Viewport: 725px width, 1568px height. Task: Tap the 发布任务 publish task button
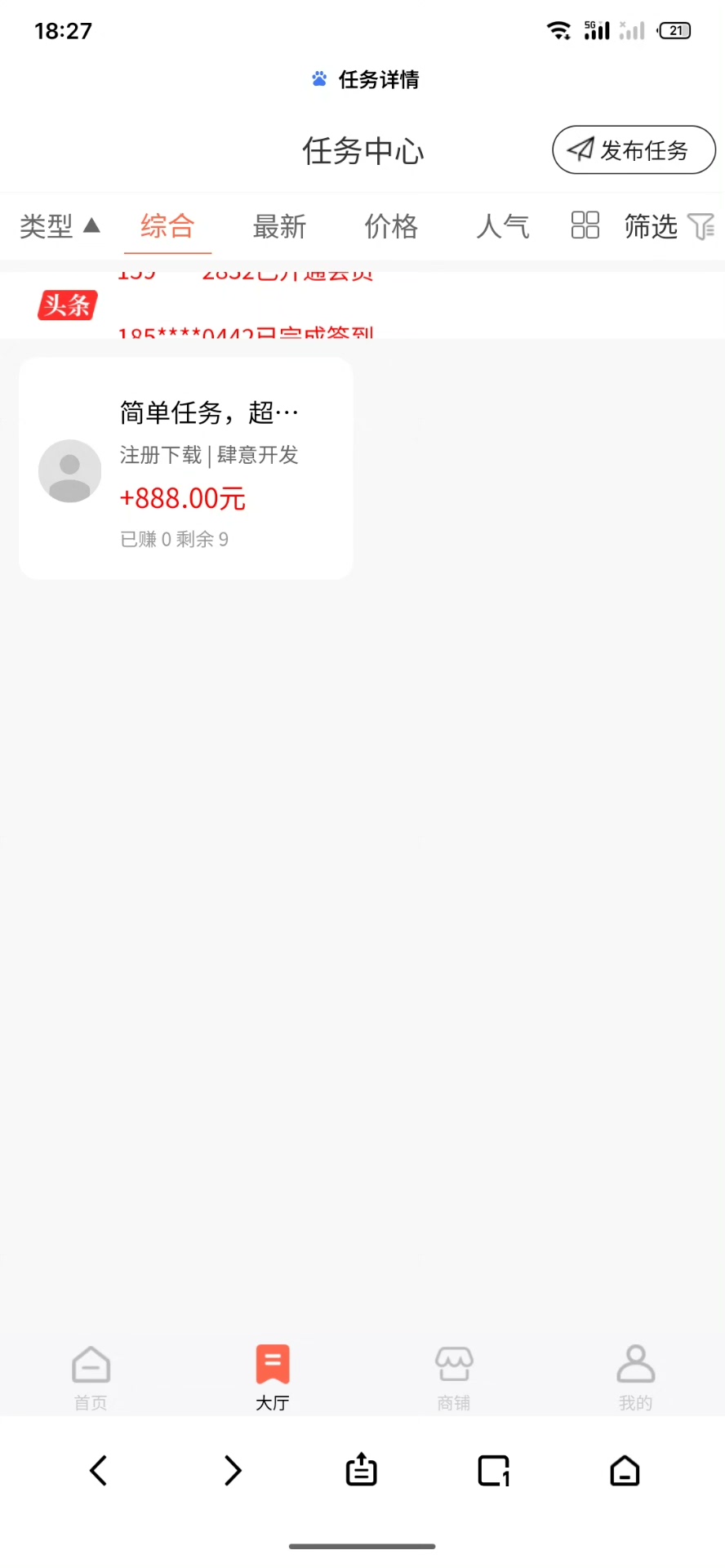634,150
